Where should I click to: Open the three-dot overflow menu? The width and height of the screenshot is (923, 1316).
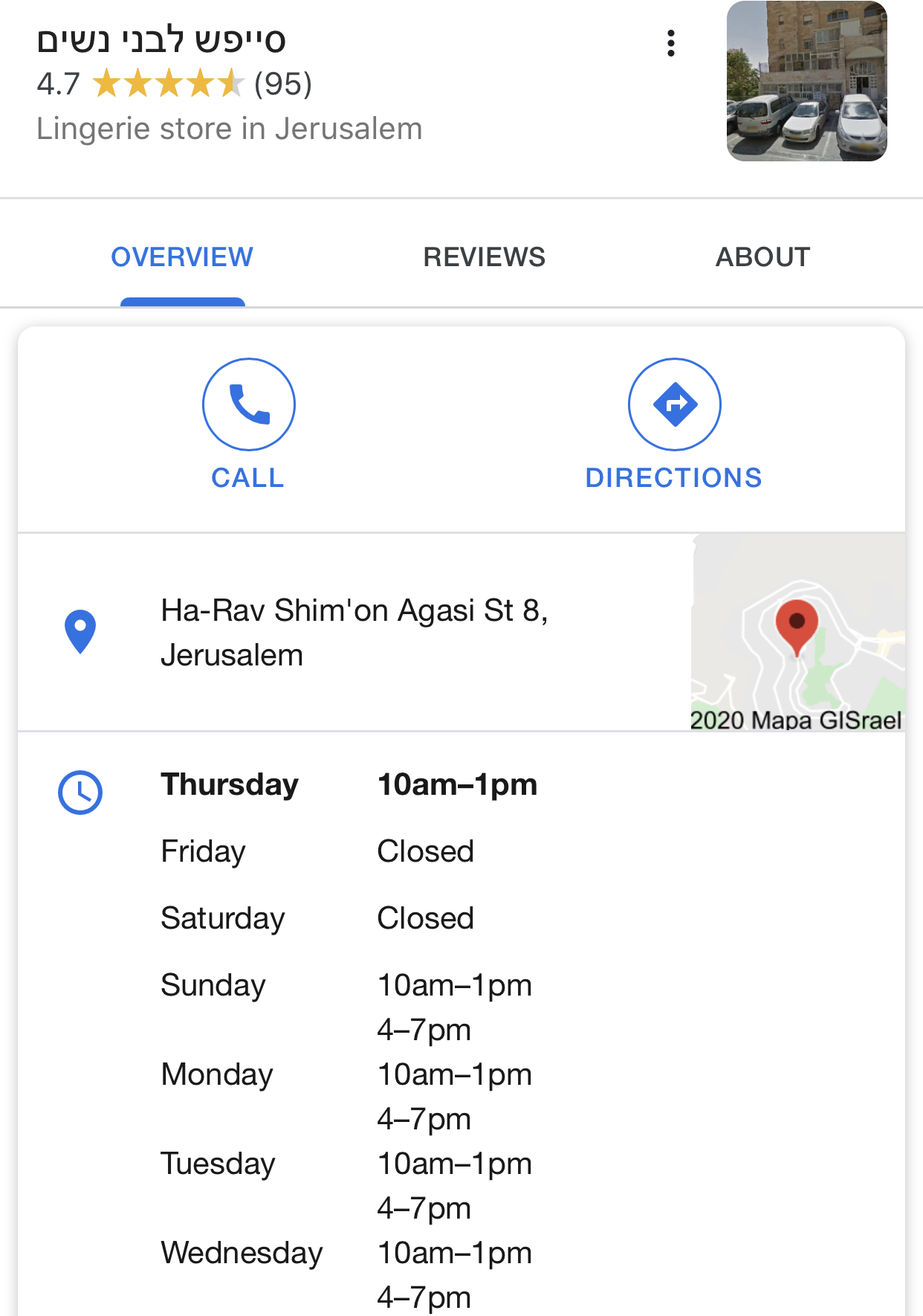pos(671,43)
